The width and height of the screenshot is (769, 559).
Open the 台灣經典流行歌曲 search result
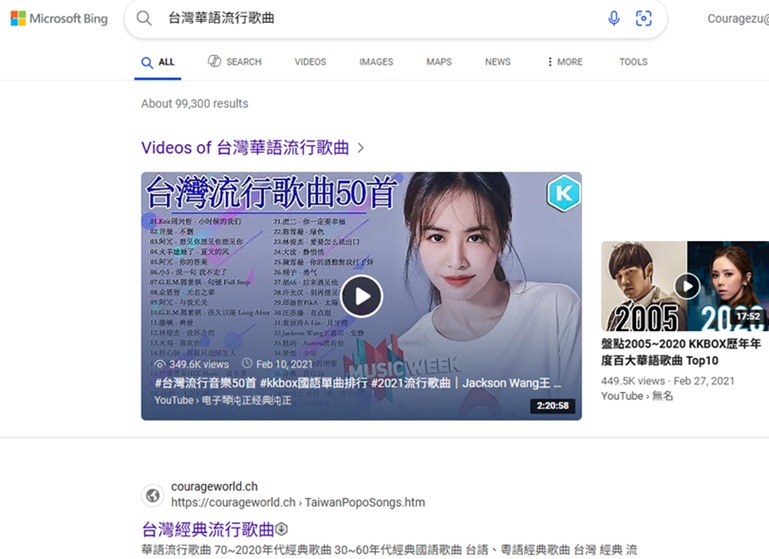208,529
